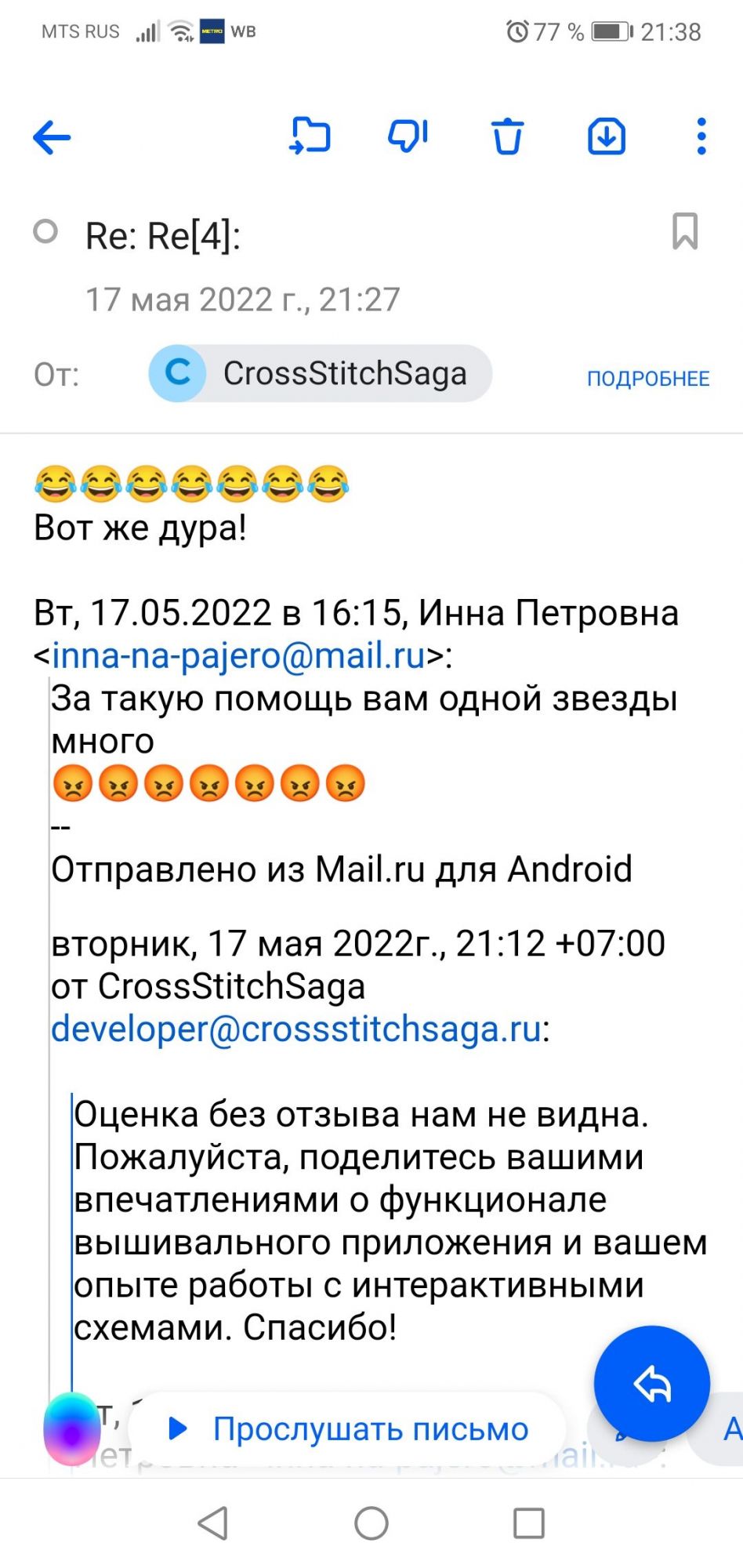Tap the system home button
Screen dimensions: 743x1568
pos(371,1523)
